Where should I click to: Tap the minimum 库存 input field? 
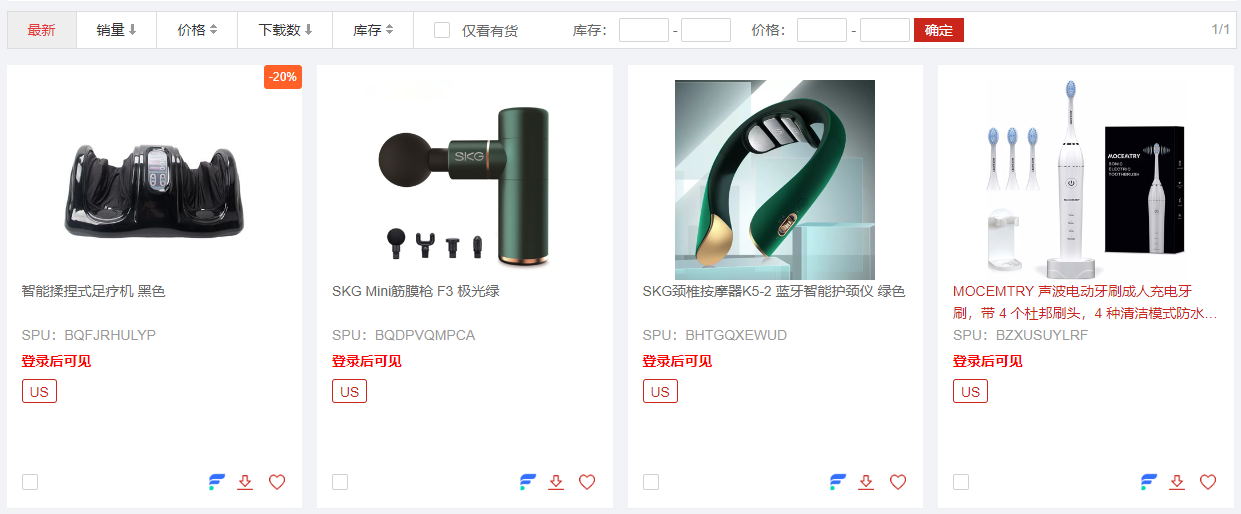643,30
